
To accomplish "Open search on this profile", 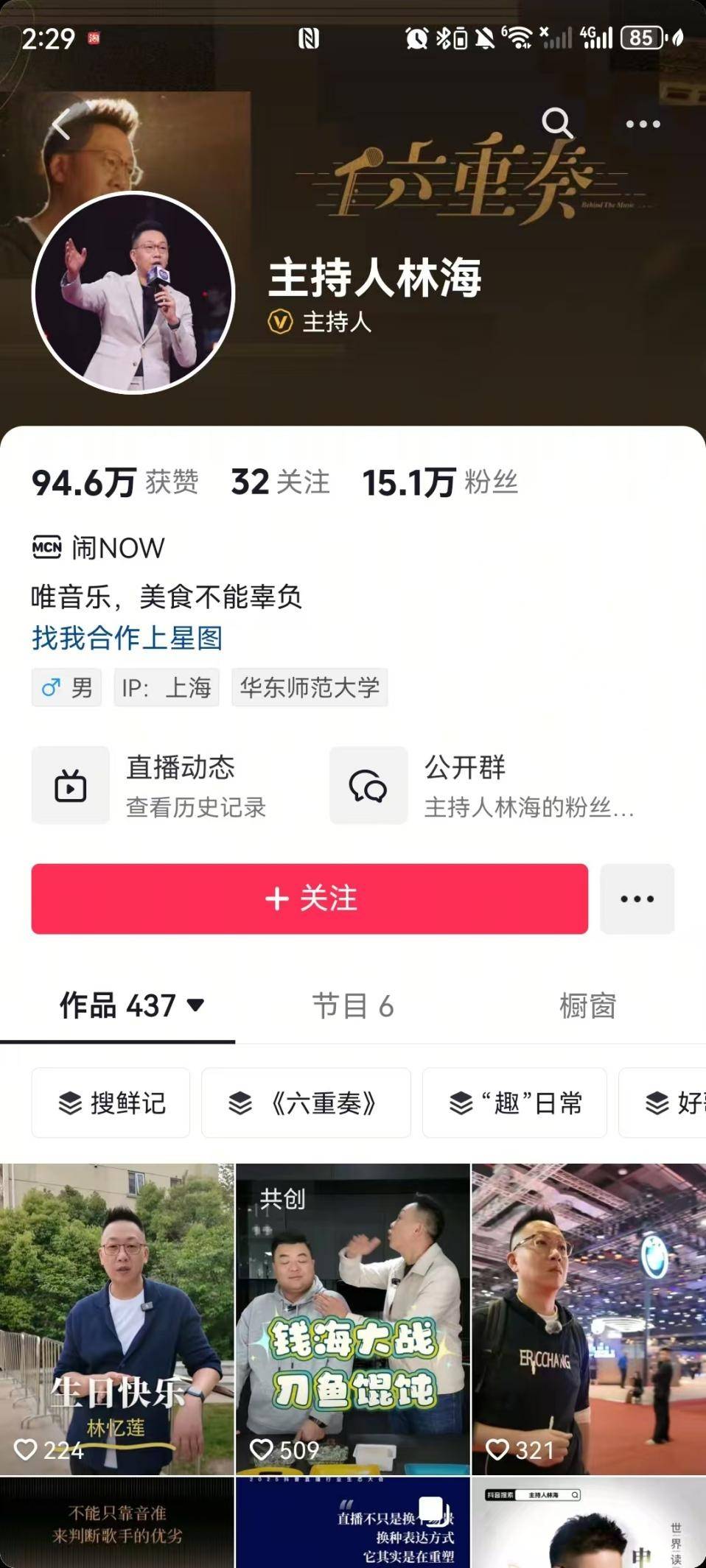I will click(556, 123).
